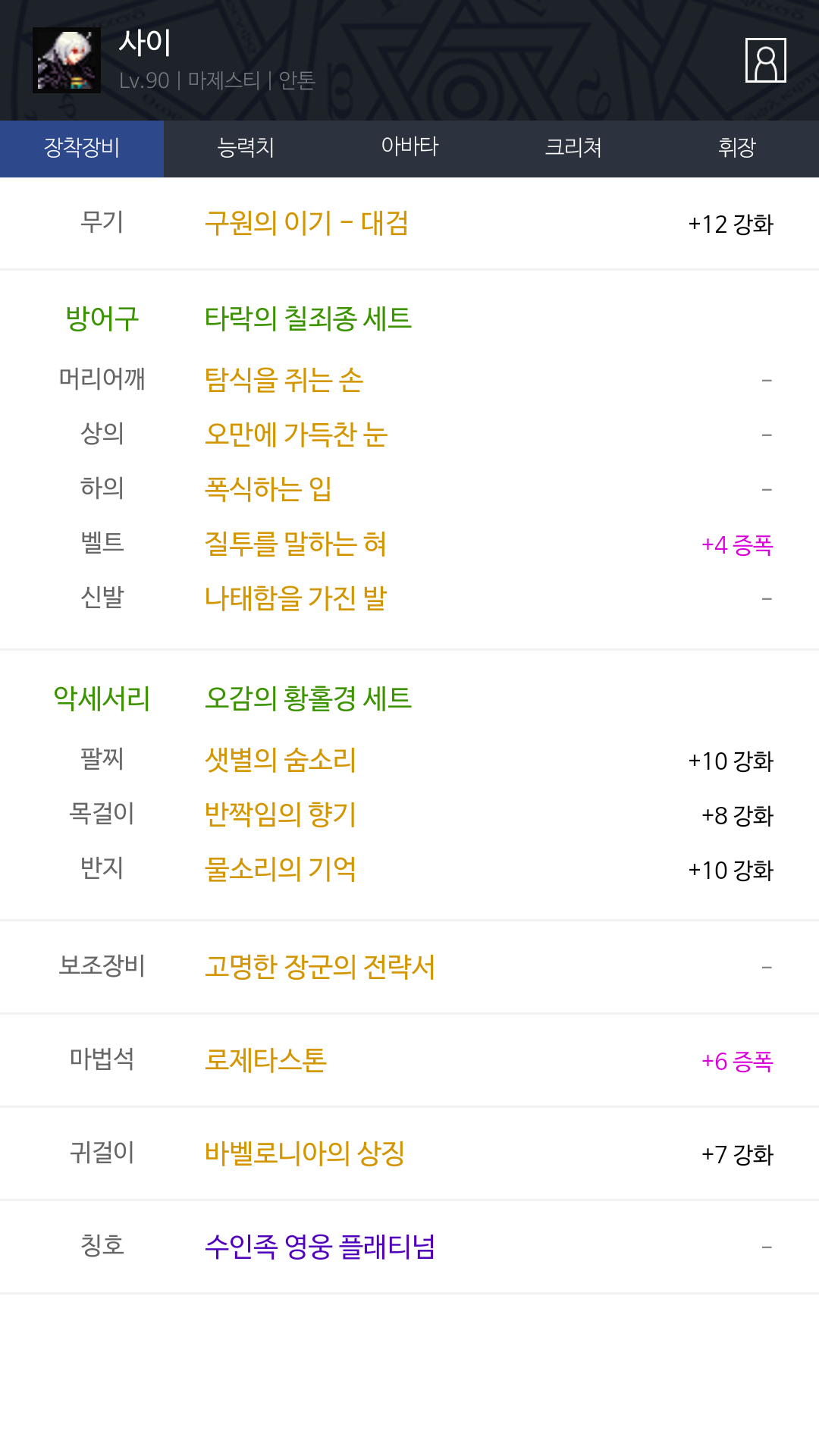The image size is (819, 1456).
Task: Go to the 휘장 tab
Action: 737,147
